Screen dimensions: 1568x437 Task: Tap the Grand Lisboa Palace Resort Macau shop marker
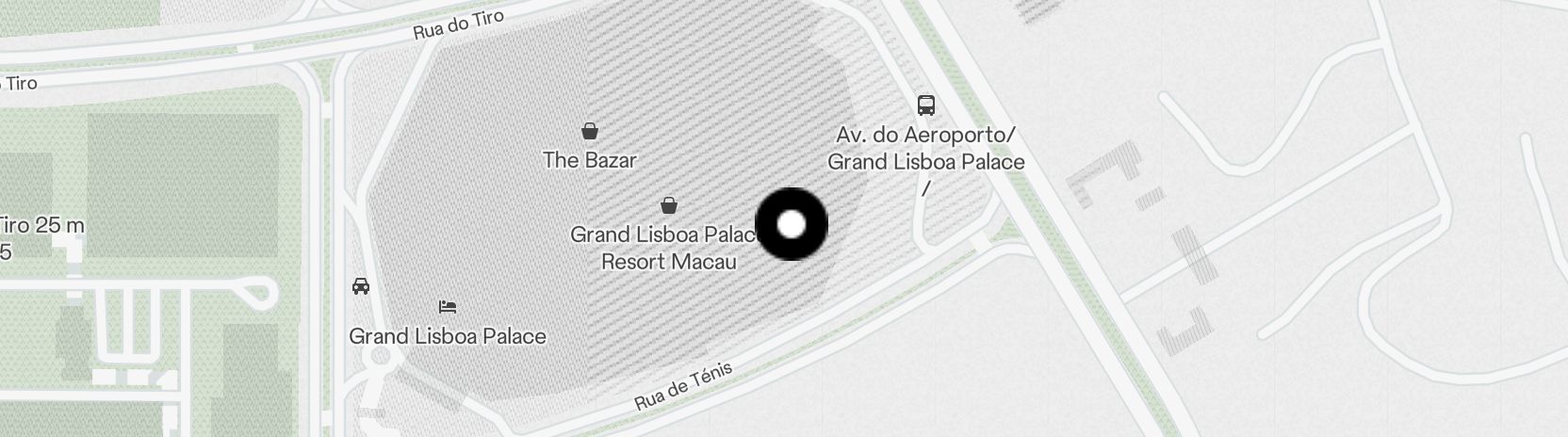point(669,205)
